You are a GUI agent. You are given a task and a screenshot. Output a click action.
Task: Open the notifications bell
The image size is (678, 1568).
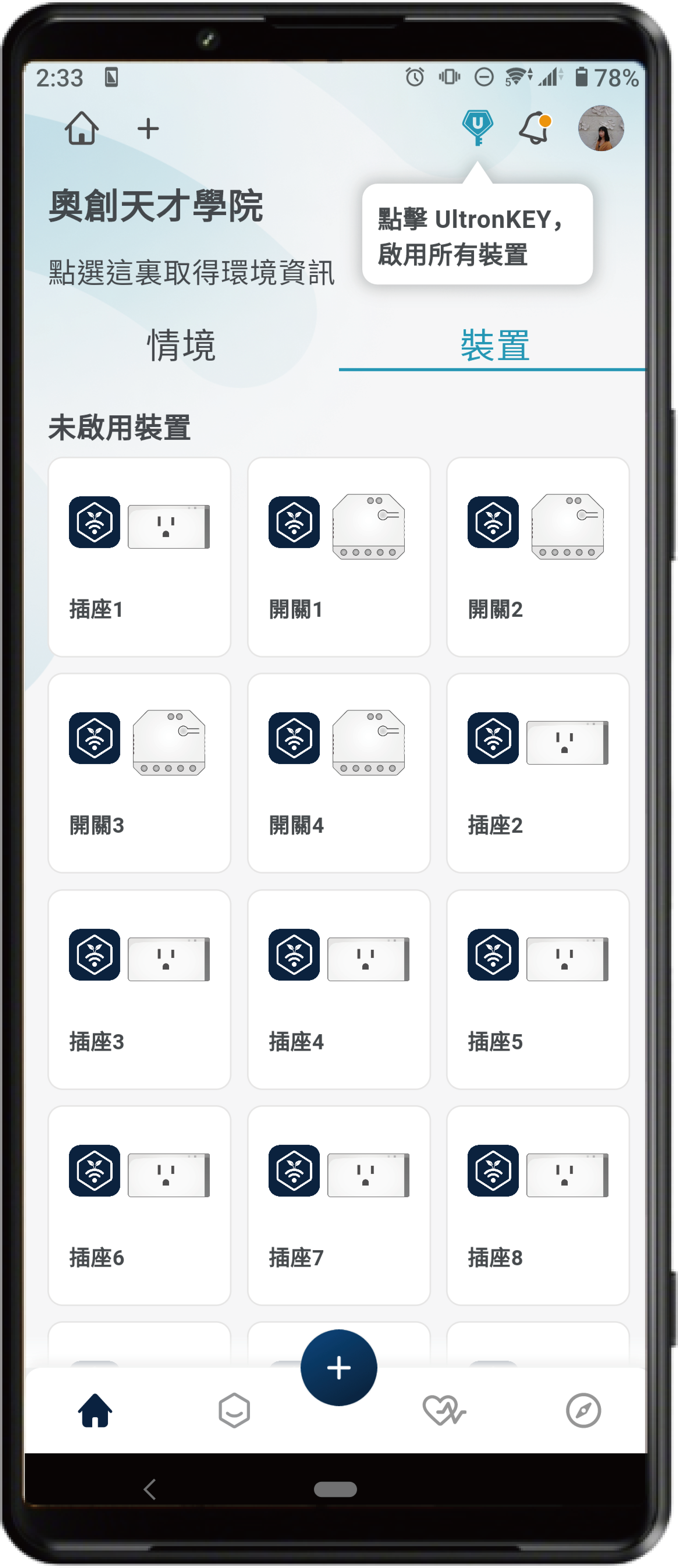pos(534,128)
